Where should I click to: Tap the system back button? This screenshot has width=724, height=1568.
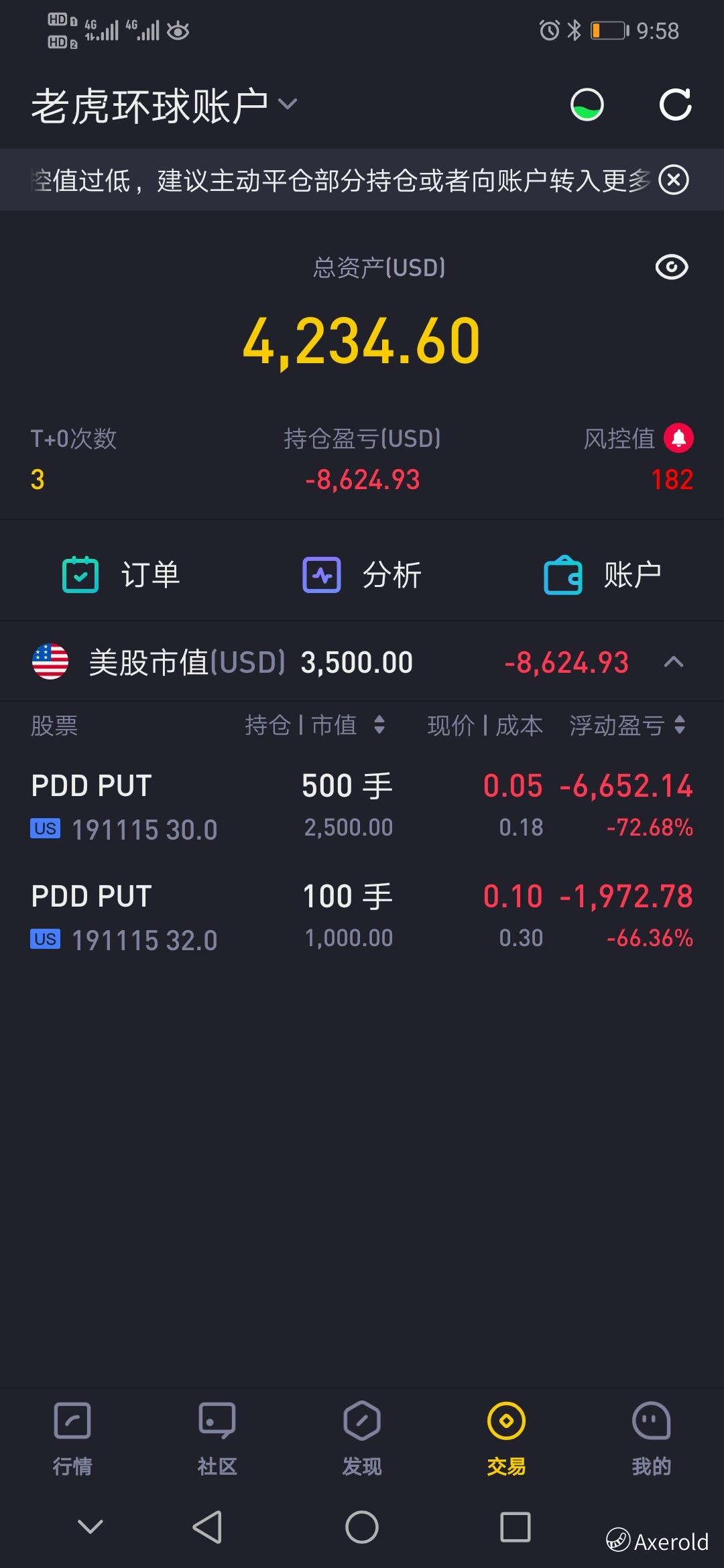point(207,1527)
